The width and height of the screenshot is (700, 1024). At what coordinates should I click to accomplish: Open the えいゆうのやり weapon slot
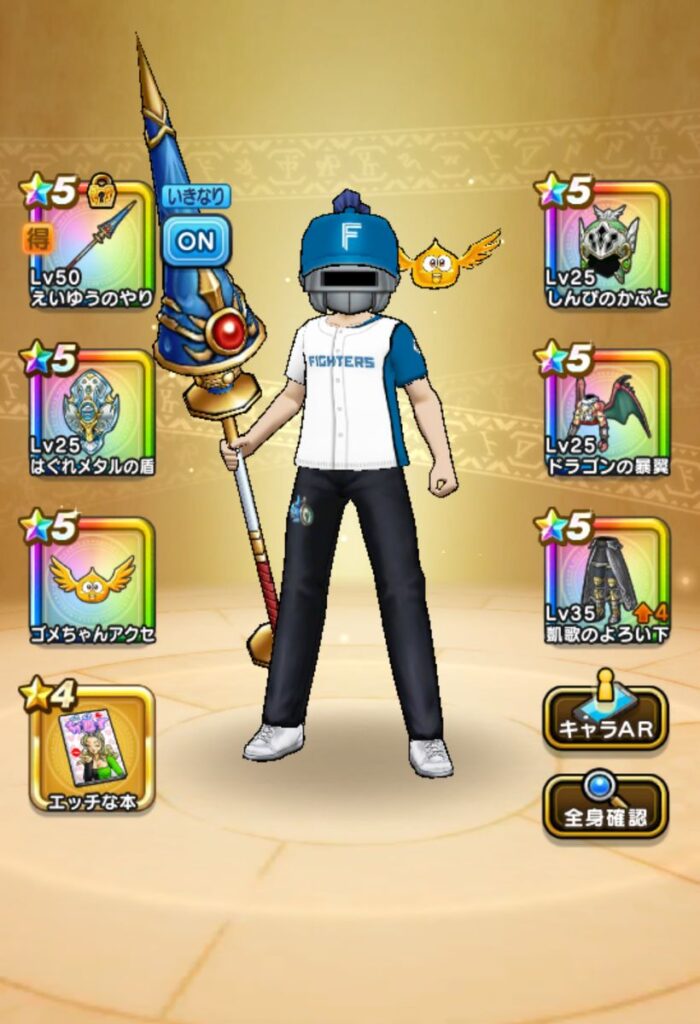(92, 245)
